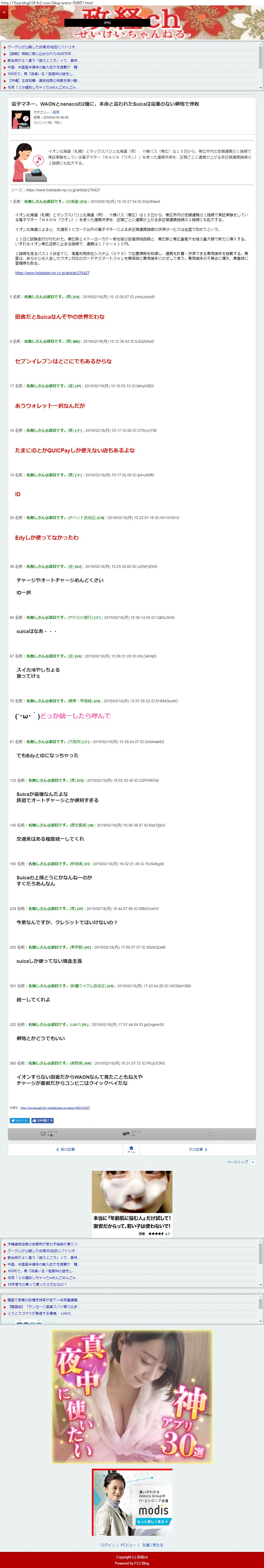The width and height of the screenshot is (264, 1568).
Task: Open headline 都会民がよく言う「遊ぶところ」って
Action: 43,60
